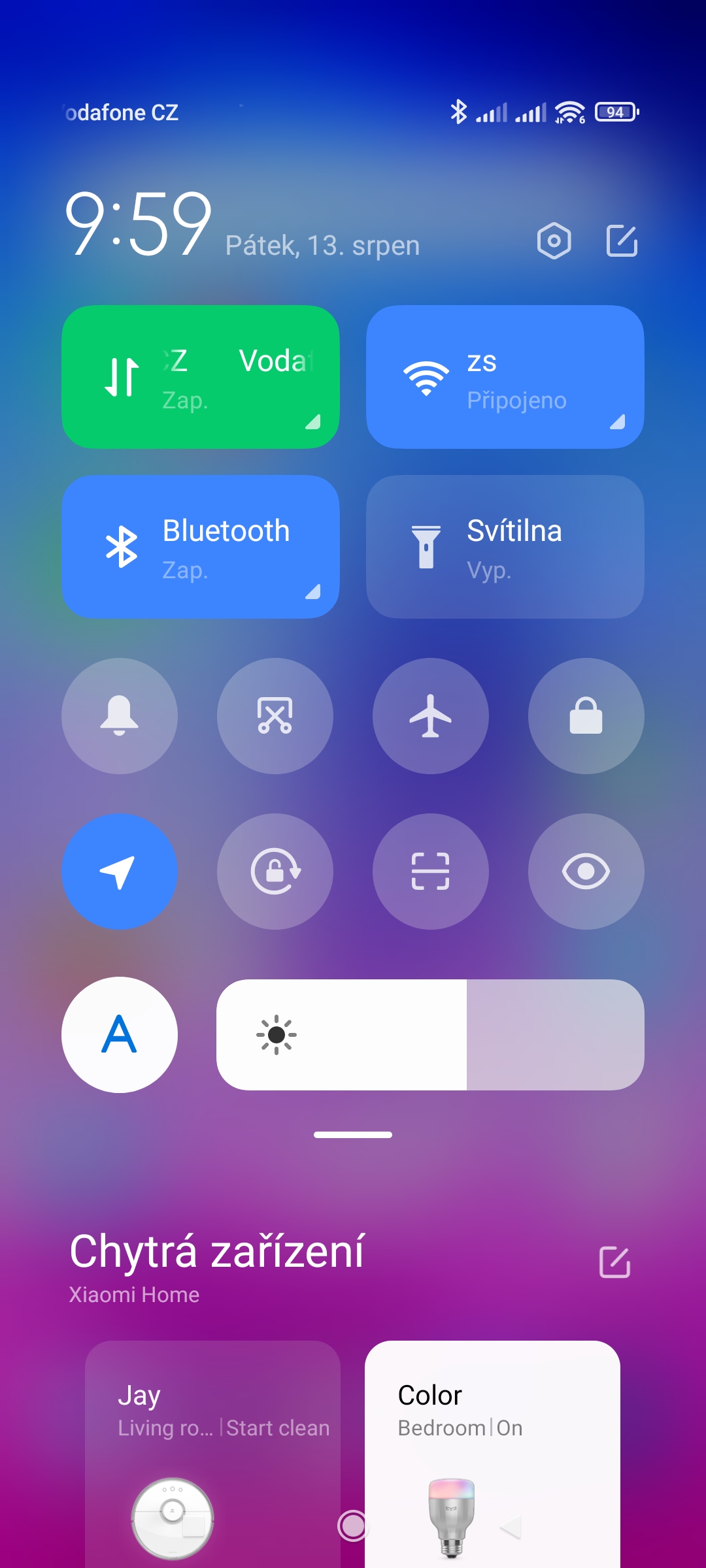This screenshot has height=1568, width=706.
Task: Edit the control center tiles
Action: point(622,241)
